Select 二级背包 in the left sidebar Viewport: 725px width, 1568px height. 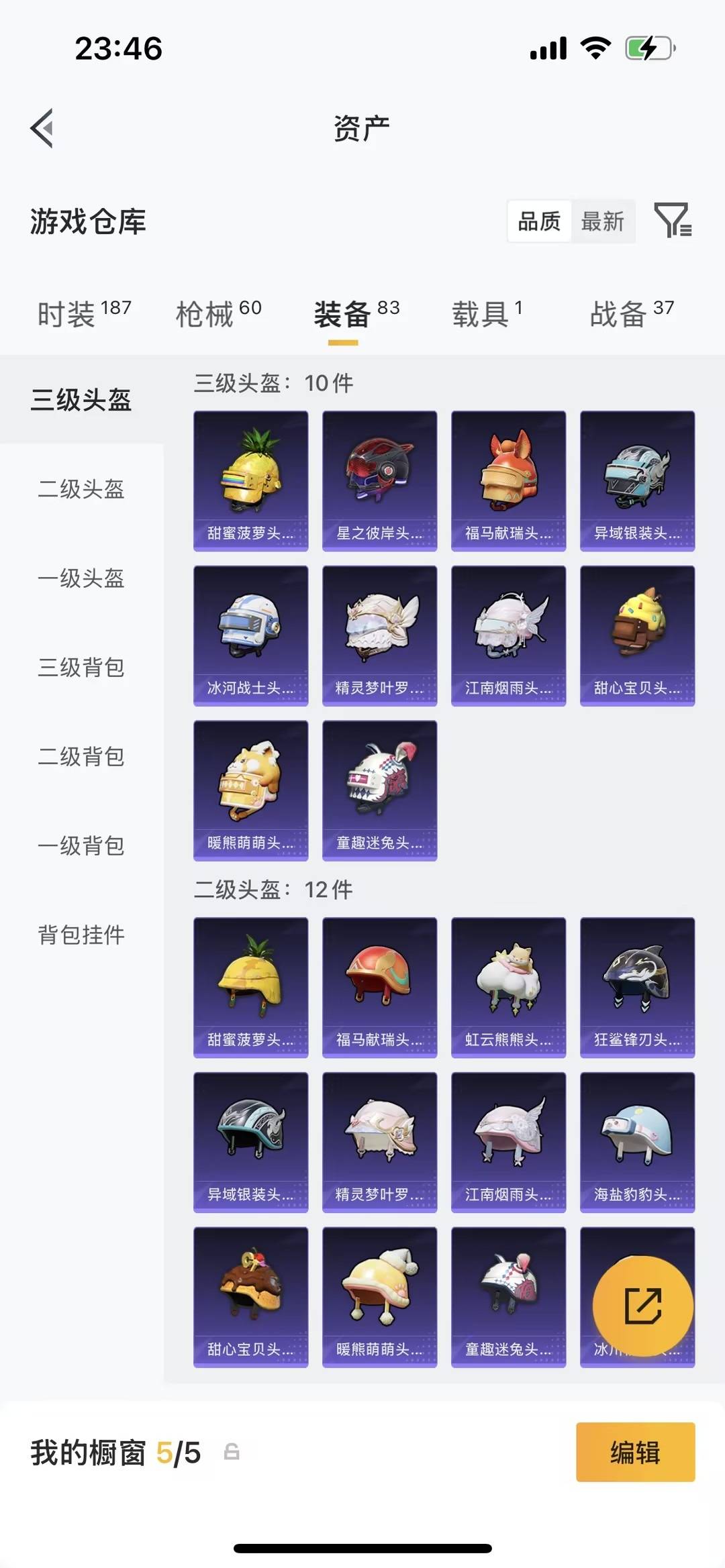tap(81, 757)
